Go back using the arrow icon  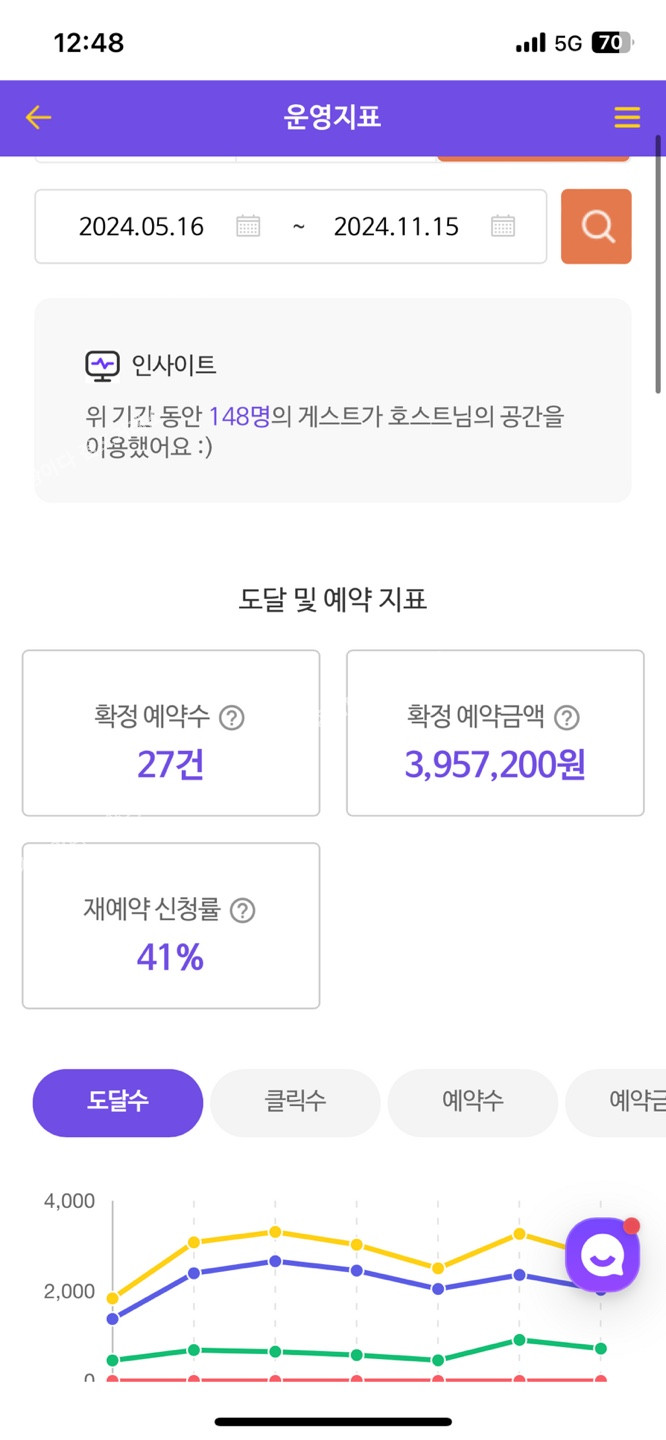(x=38, y=118)
